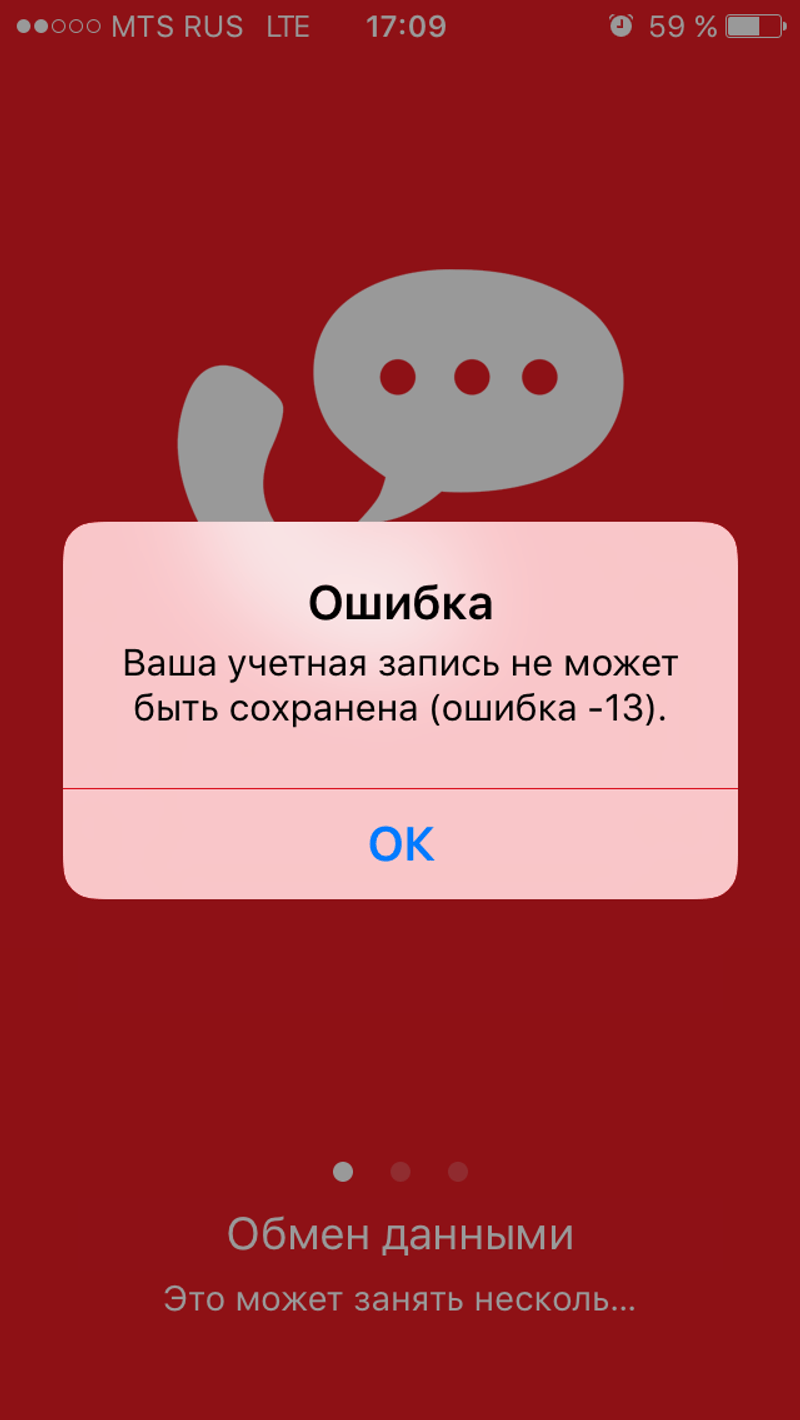
Task: Dismiss the error dialog with OK
Action: pyautogui.click(x=401, y=844)
